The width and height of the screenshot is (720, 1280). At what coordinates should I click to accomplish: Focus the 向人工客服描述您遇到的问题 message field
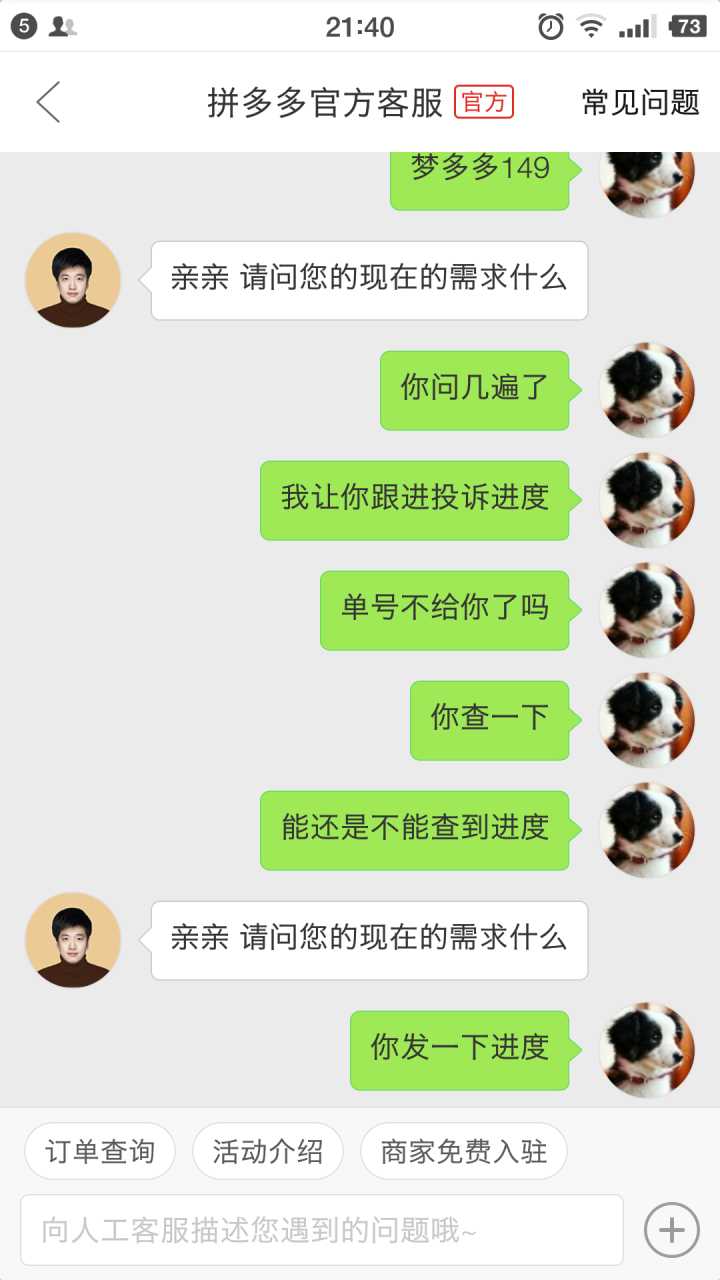(x=322, y=1230)
